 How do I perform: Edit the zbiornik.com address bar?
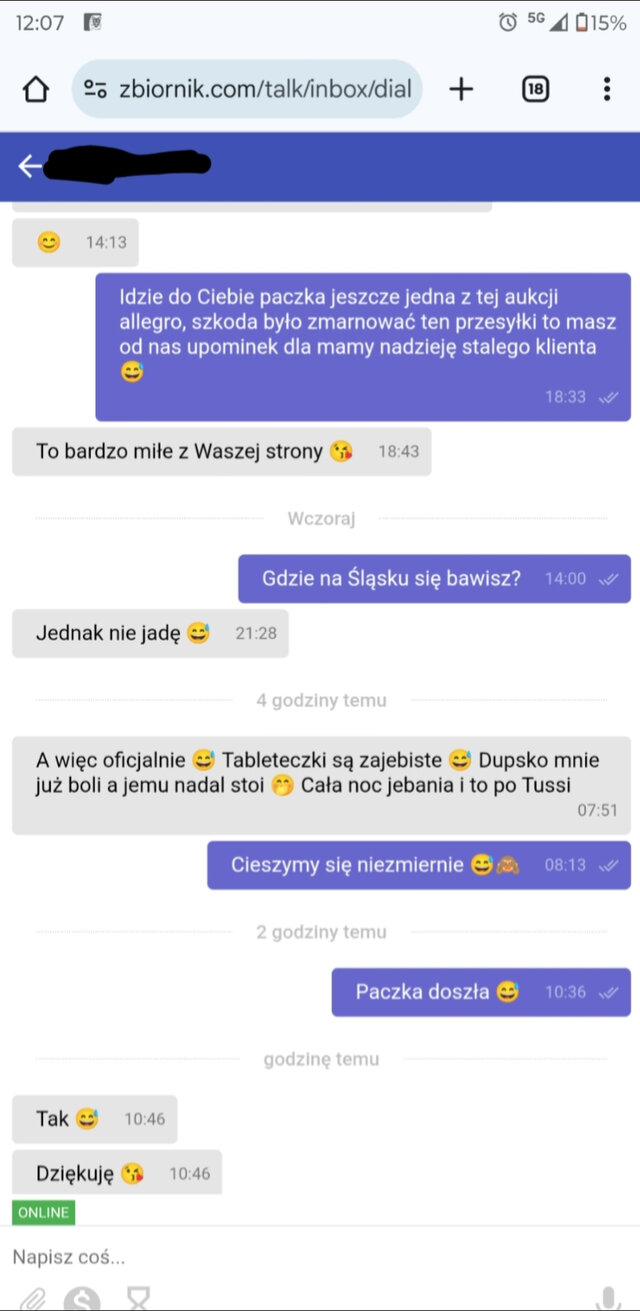pyautogui.click(x=247, y=89)
